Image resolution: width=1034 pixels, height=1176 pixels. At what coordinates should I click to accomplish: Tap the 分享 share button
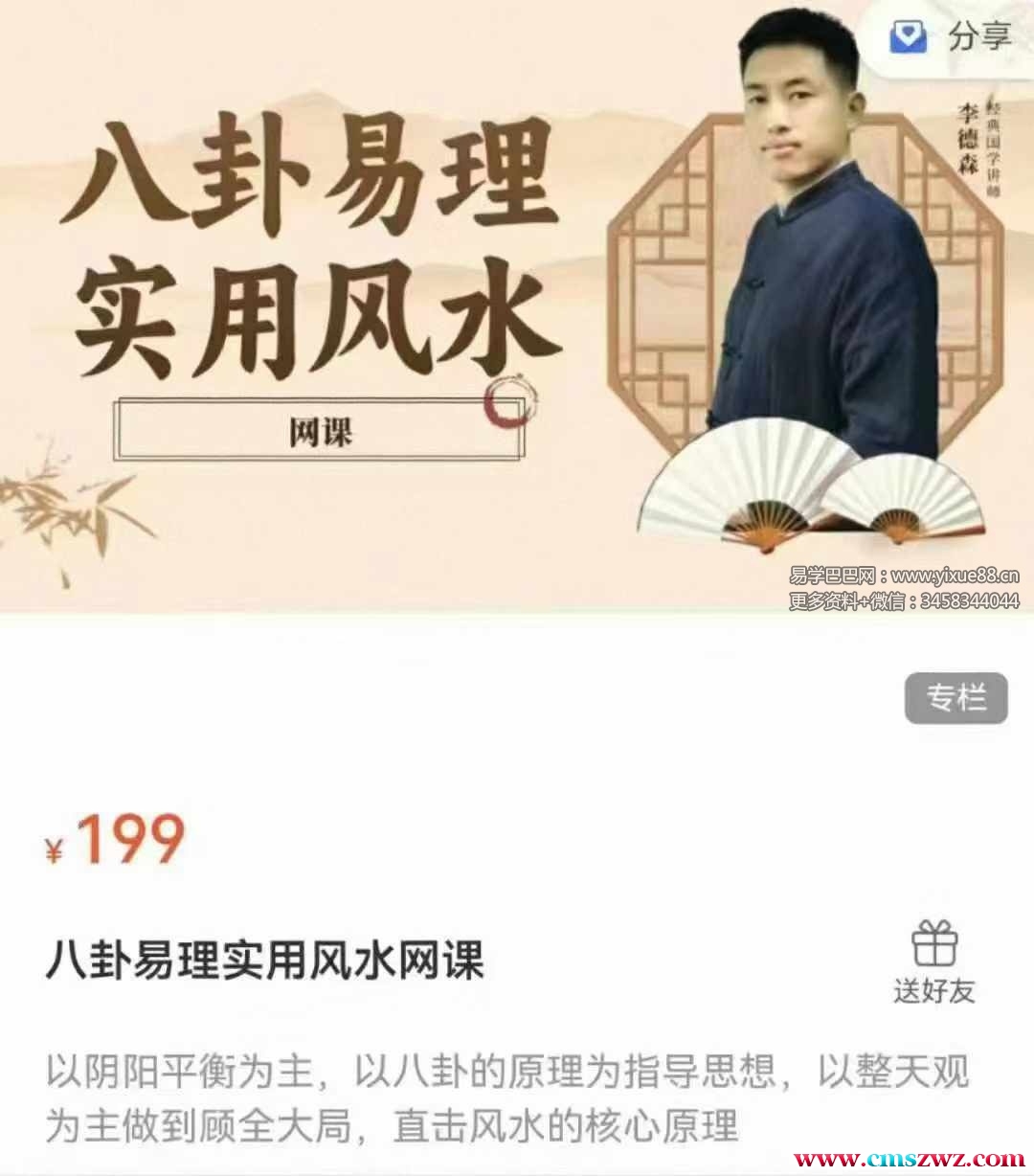click(x=950, y=36)
